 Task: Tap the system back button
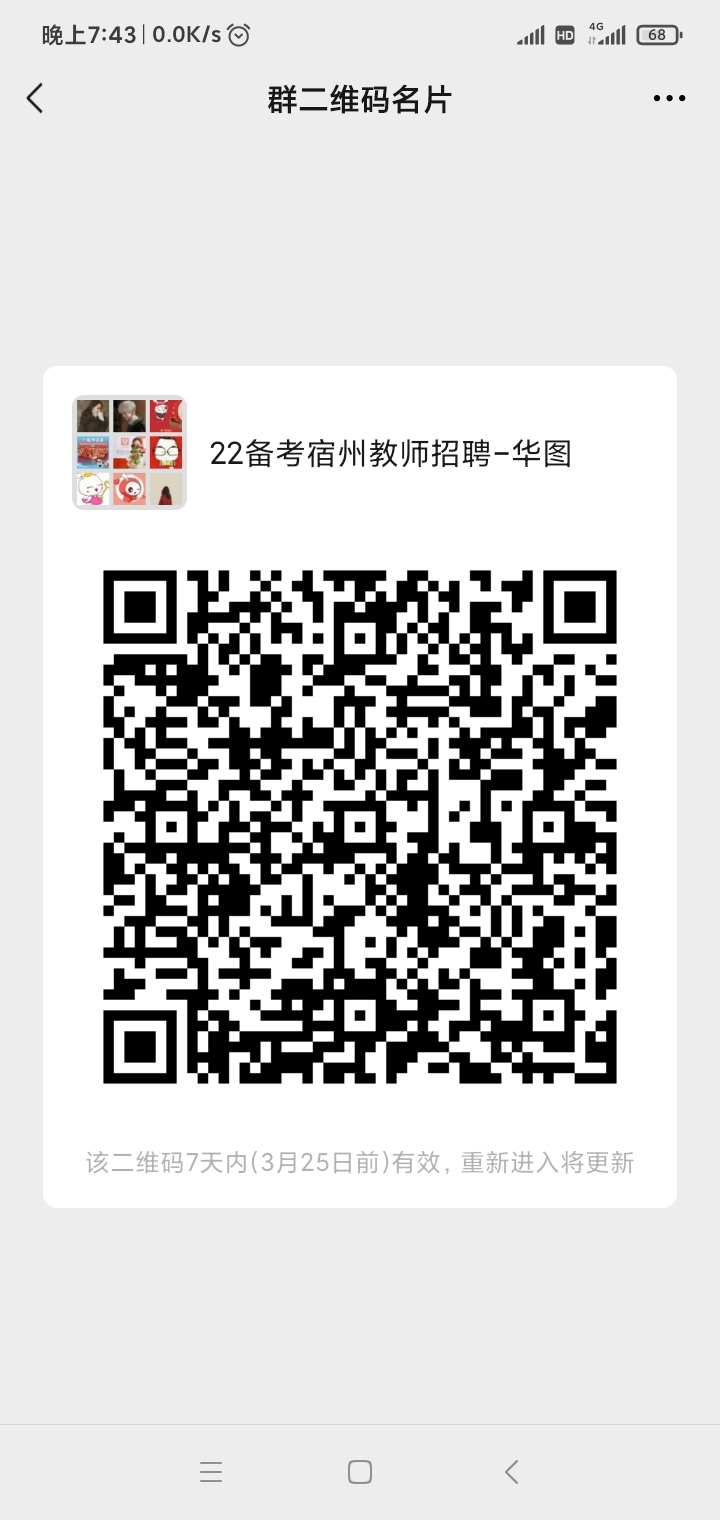coord(511,1472)
